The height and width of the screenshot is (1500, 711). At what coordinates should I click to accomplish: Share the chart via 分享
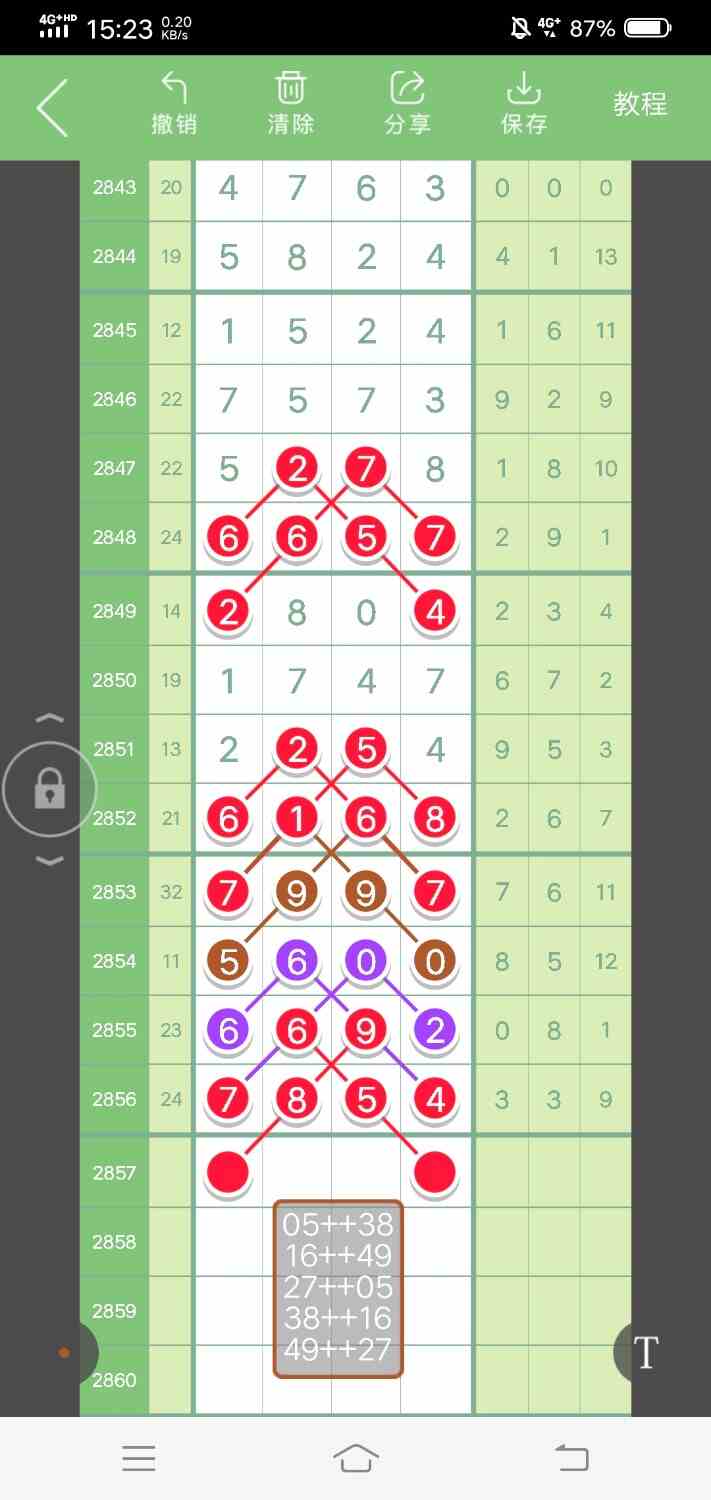pos(407,103)
